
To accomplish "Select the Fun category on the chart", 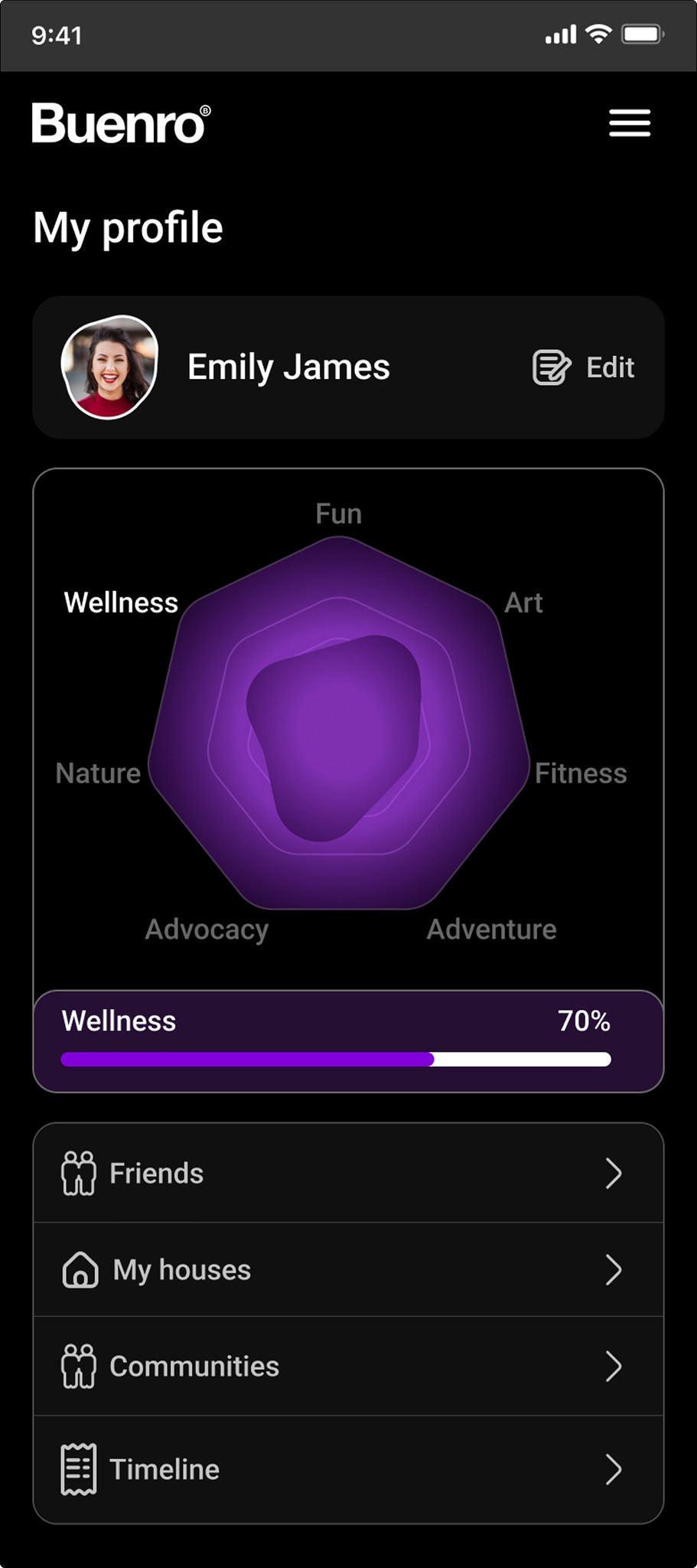I will pos(338,514).
